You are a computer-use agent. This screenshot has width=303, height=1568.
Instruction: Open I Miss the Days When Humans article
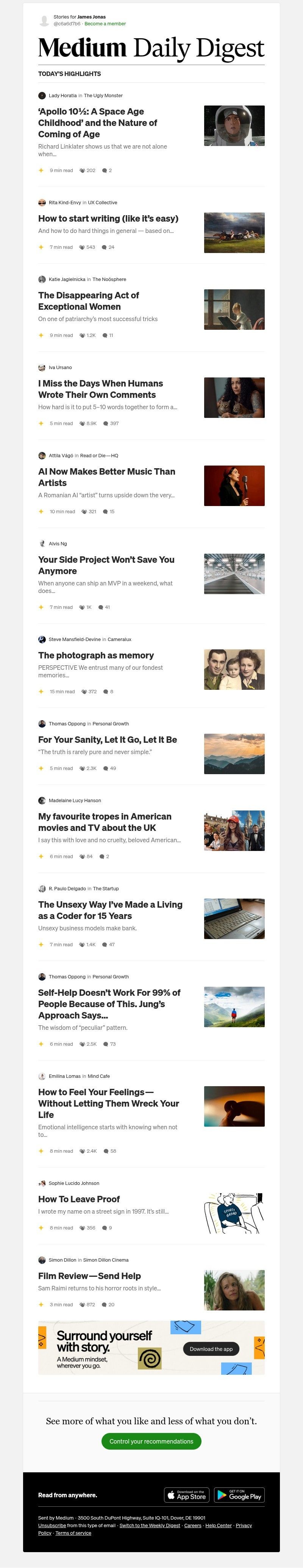(x=101, y=389)
